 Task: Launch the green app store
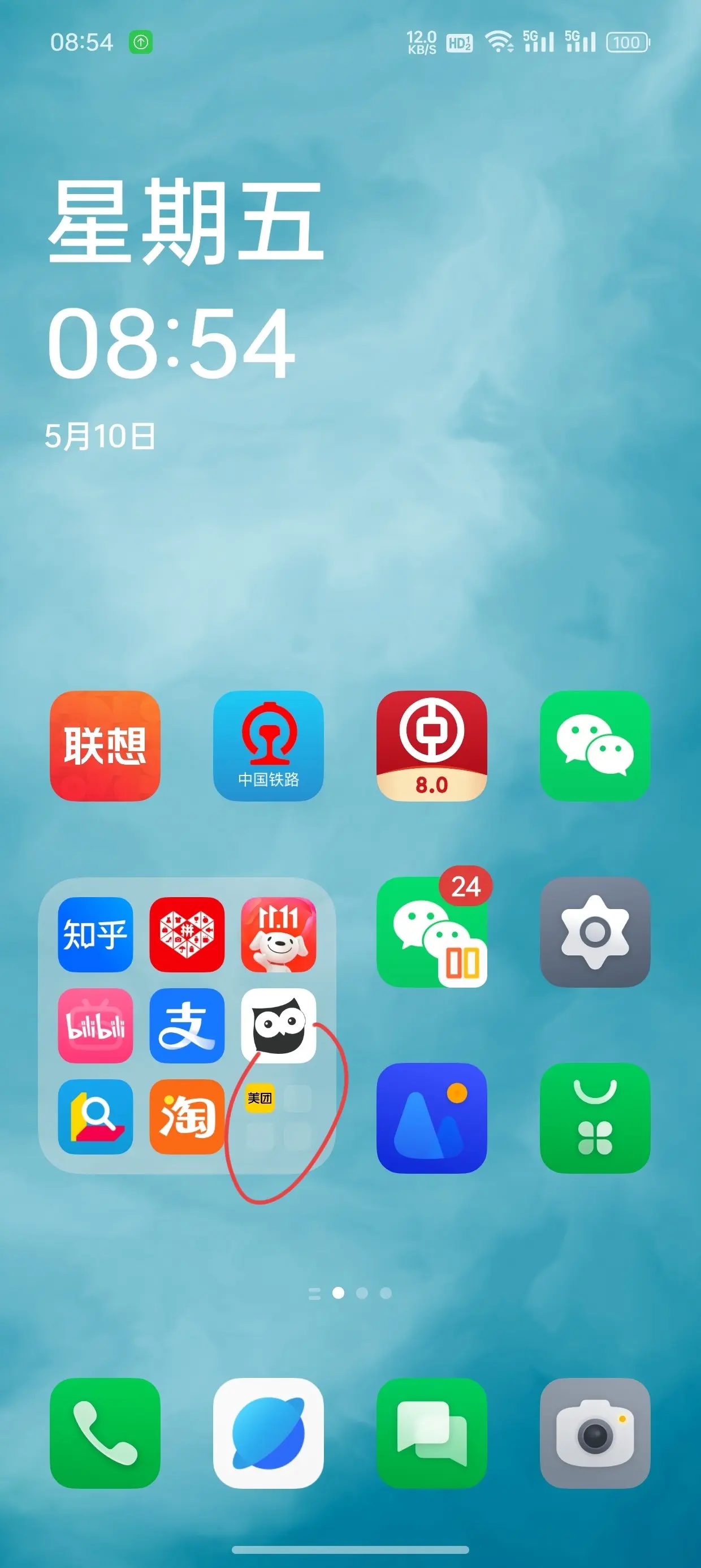[x=595, y=1118]
